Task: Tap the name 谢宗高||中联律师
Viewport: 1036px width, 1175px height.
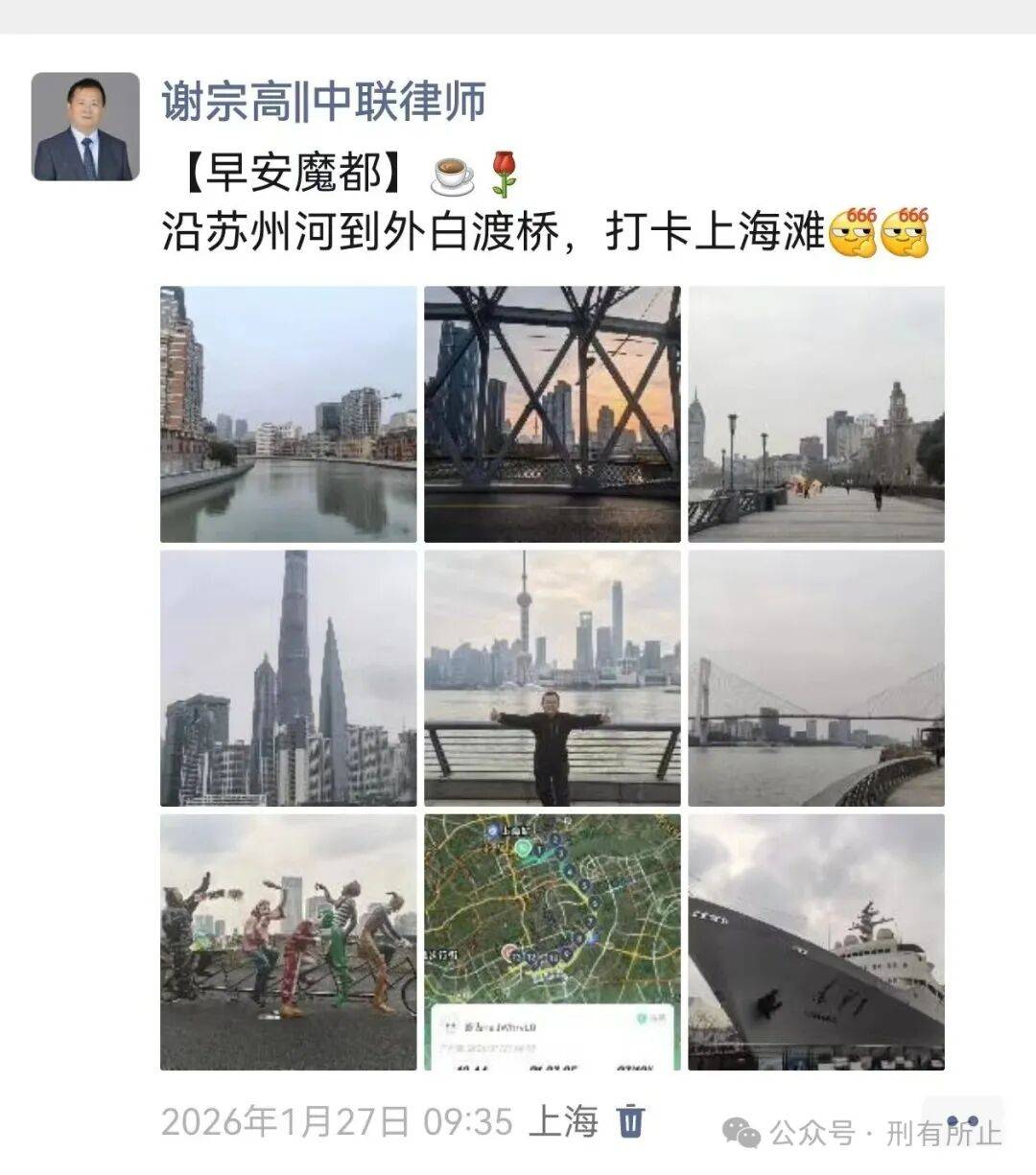Action: point(323,102)
